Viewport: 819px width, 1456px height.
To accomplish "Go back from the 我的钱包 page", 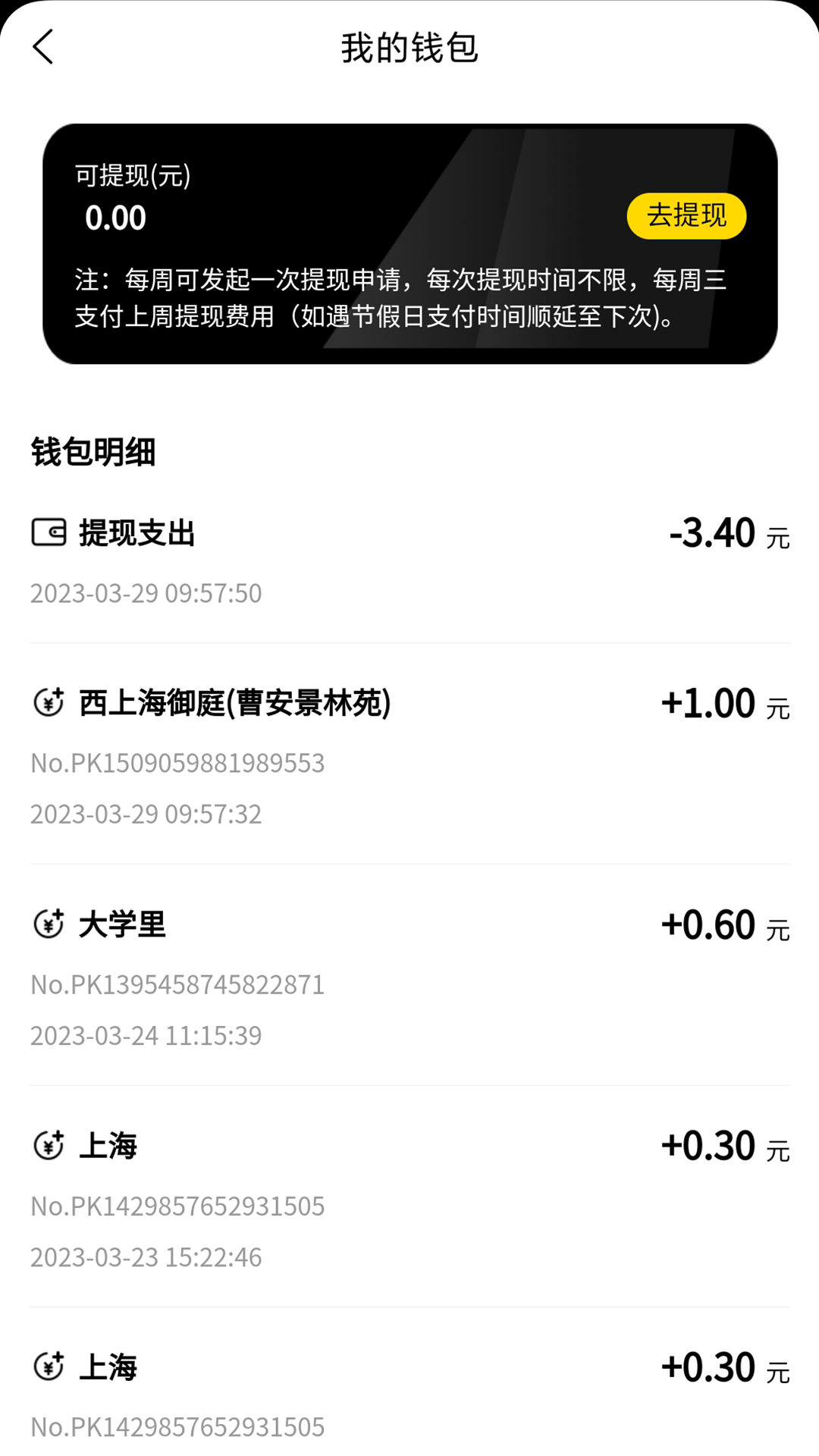I will point(43,47).
